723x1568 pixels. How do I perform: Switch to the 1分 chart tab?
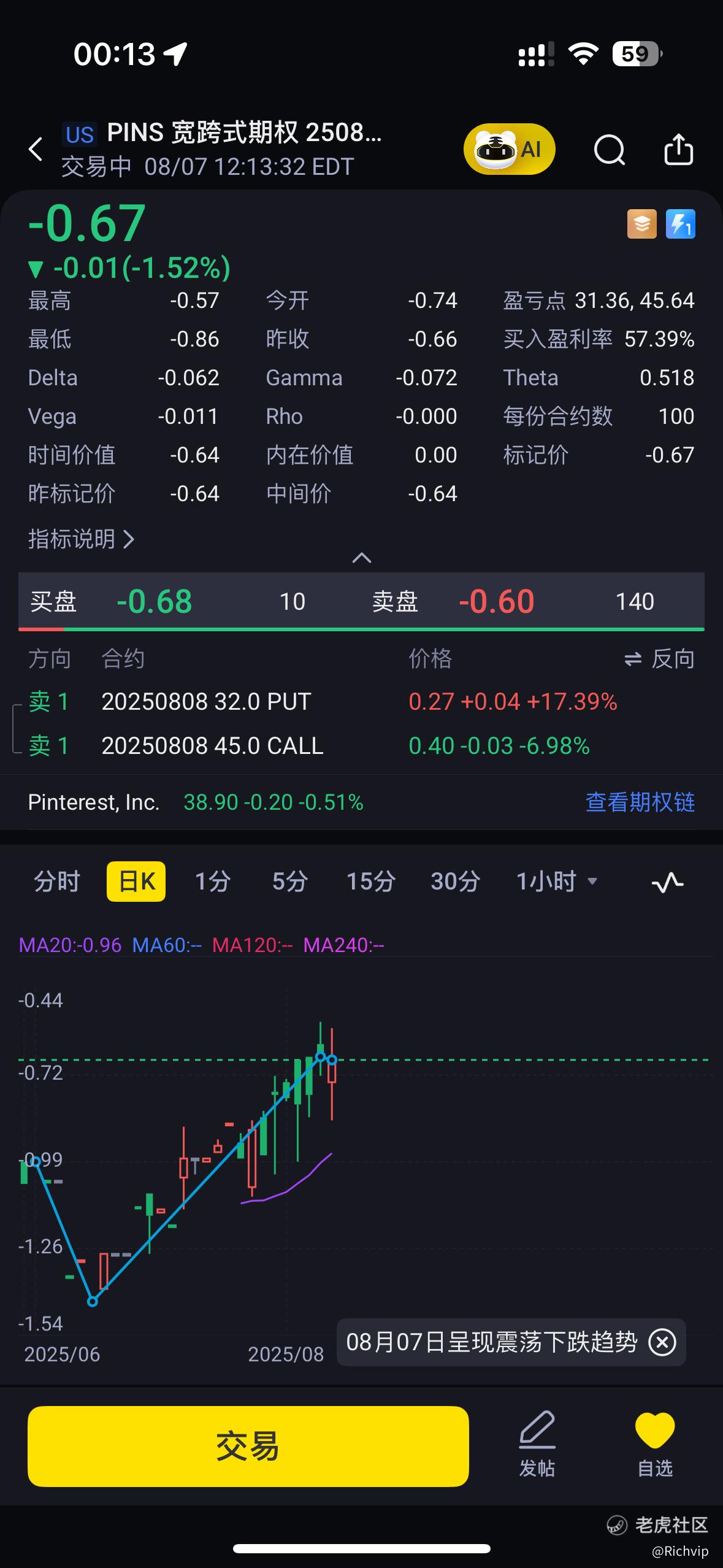click(x=212, y=882)
